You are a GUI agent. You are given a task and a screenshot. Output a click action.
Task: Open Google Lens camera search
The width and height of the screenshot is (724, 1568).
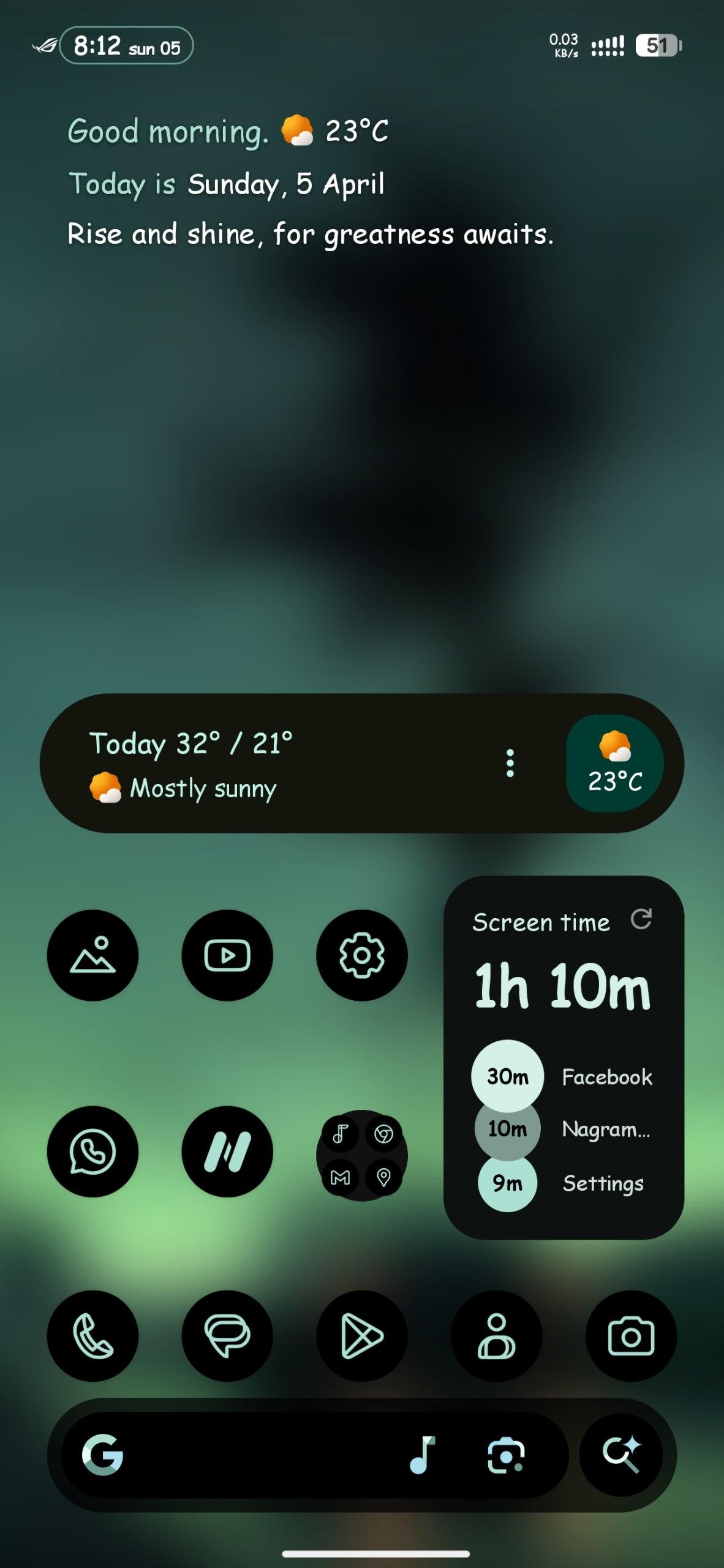click(x=505, y=1455)
